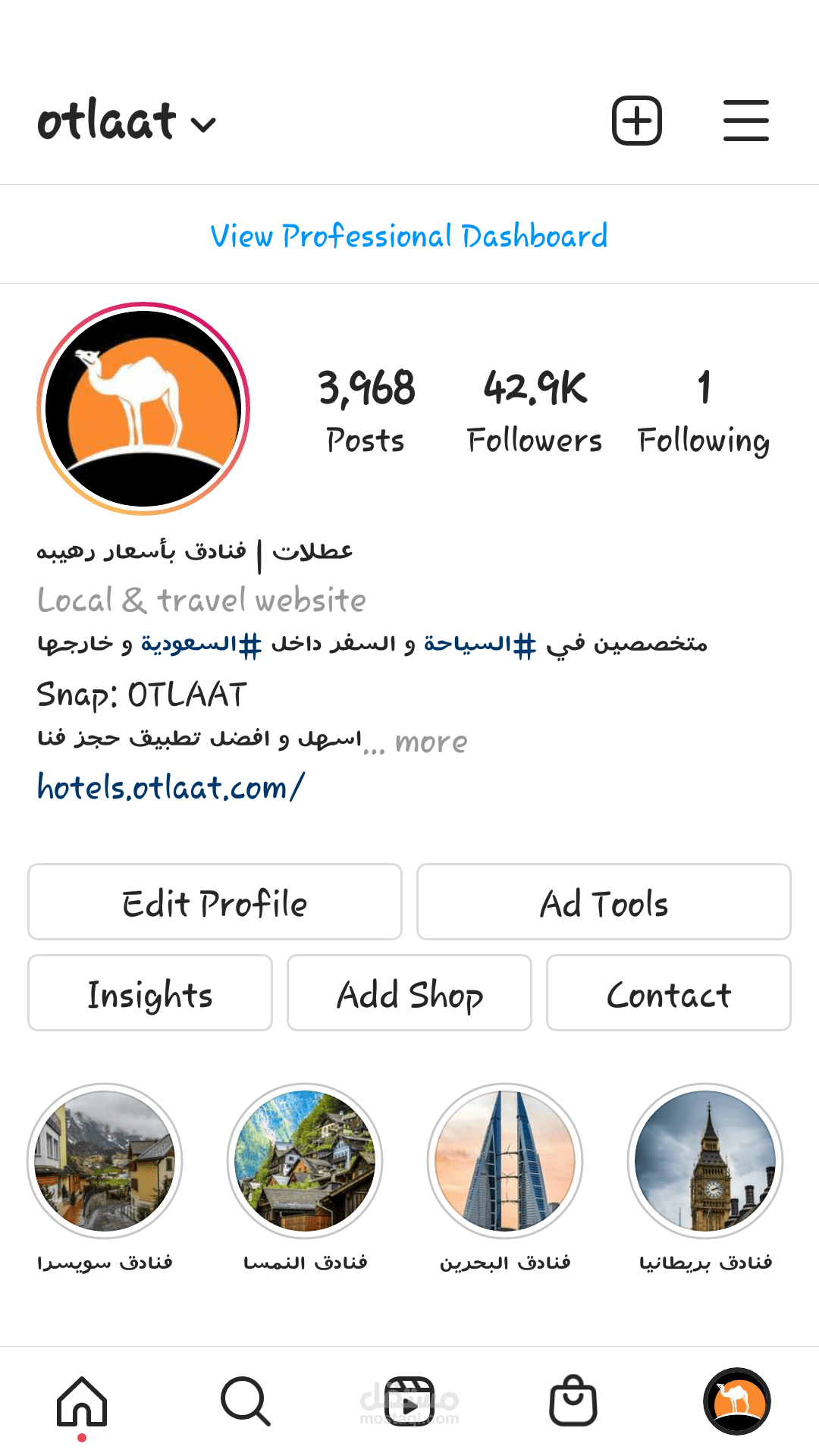The width and height of the screenshot is (819, 1456).
Task: Open the فنادق بريطانيا highlight
Action: [705, 1161]
